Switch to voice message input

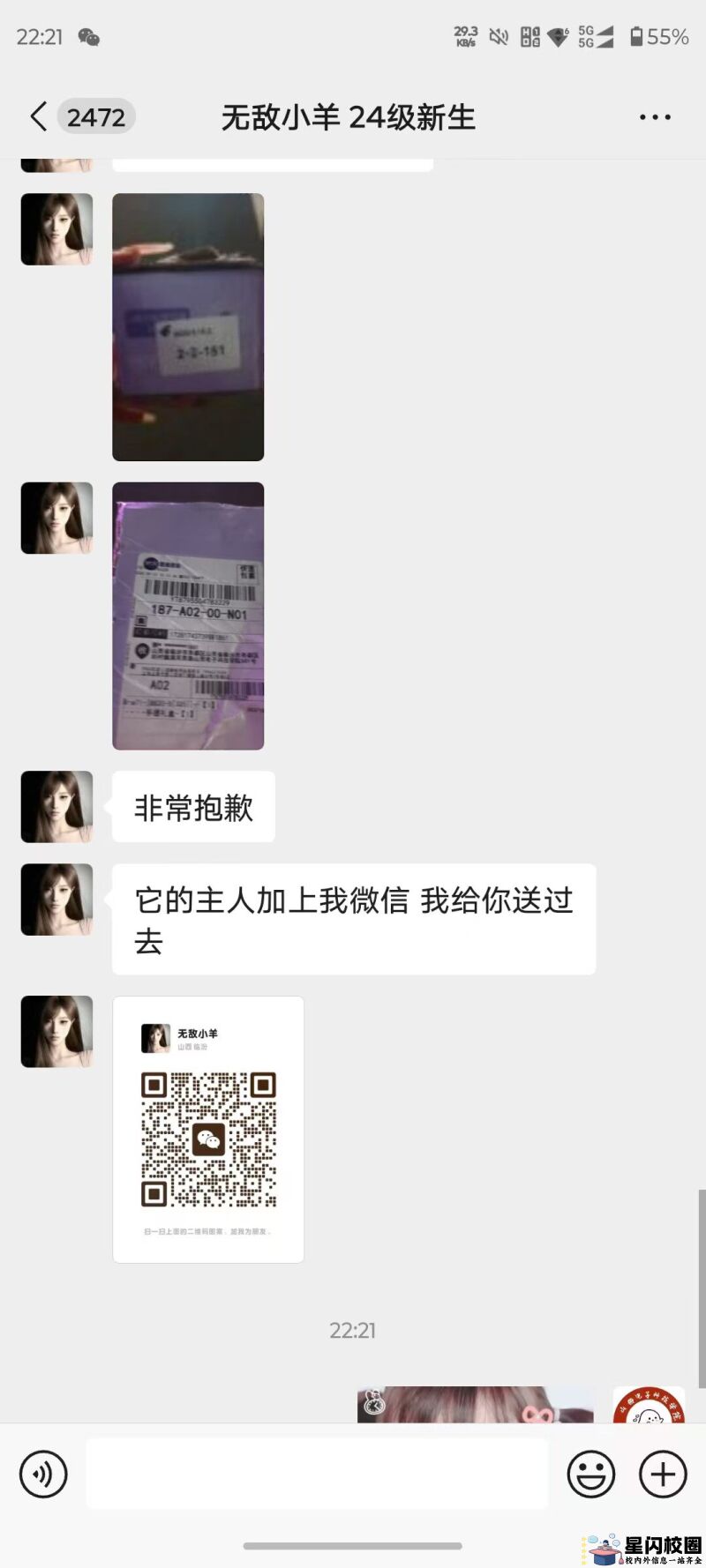[43, 1474]
